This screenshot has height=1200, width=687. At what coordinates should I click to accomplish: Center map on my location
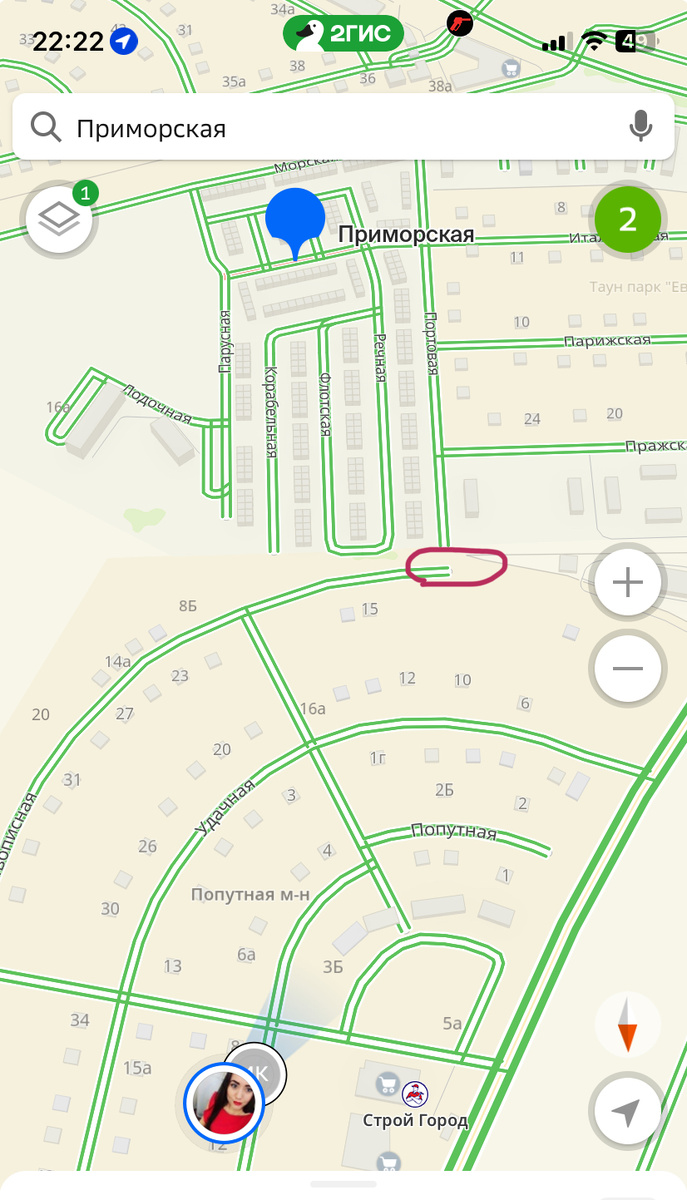(x=627, y=1112)
